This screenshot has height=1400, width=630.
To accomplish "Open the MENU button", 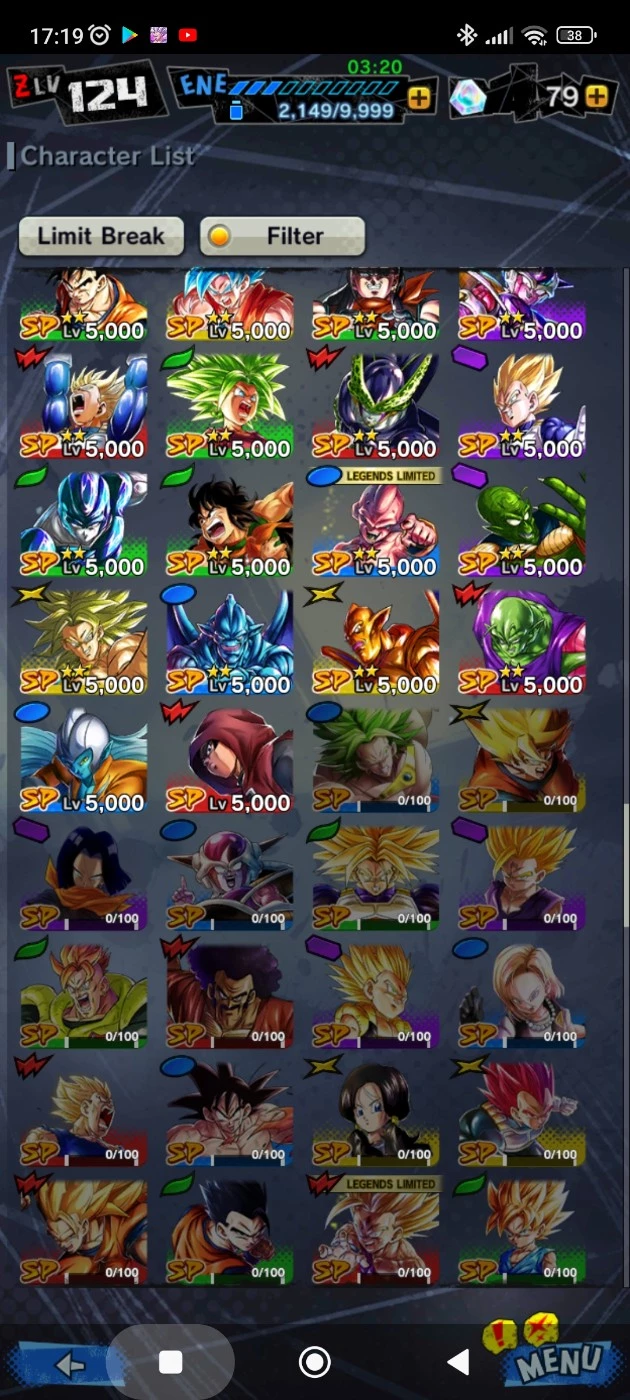I will [x=561, y=1359].
